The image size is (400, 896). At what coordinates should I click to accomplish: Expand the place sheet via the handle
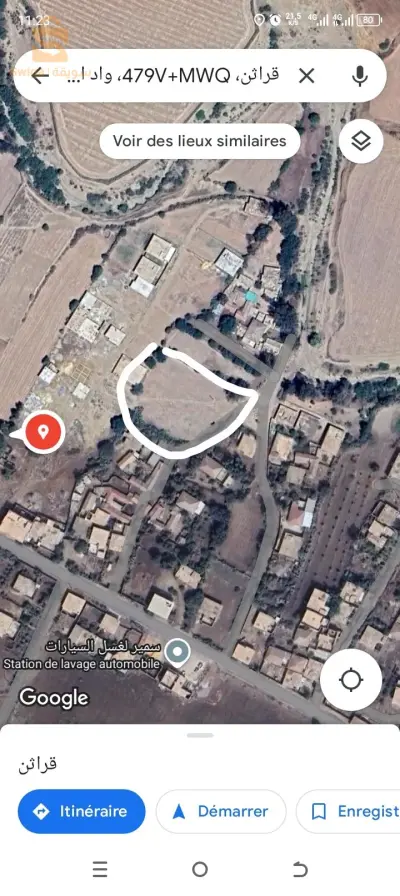click(x=200, y=735)
